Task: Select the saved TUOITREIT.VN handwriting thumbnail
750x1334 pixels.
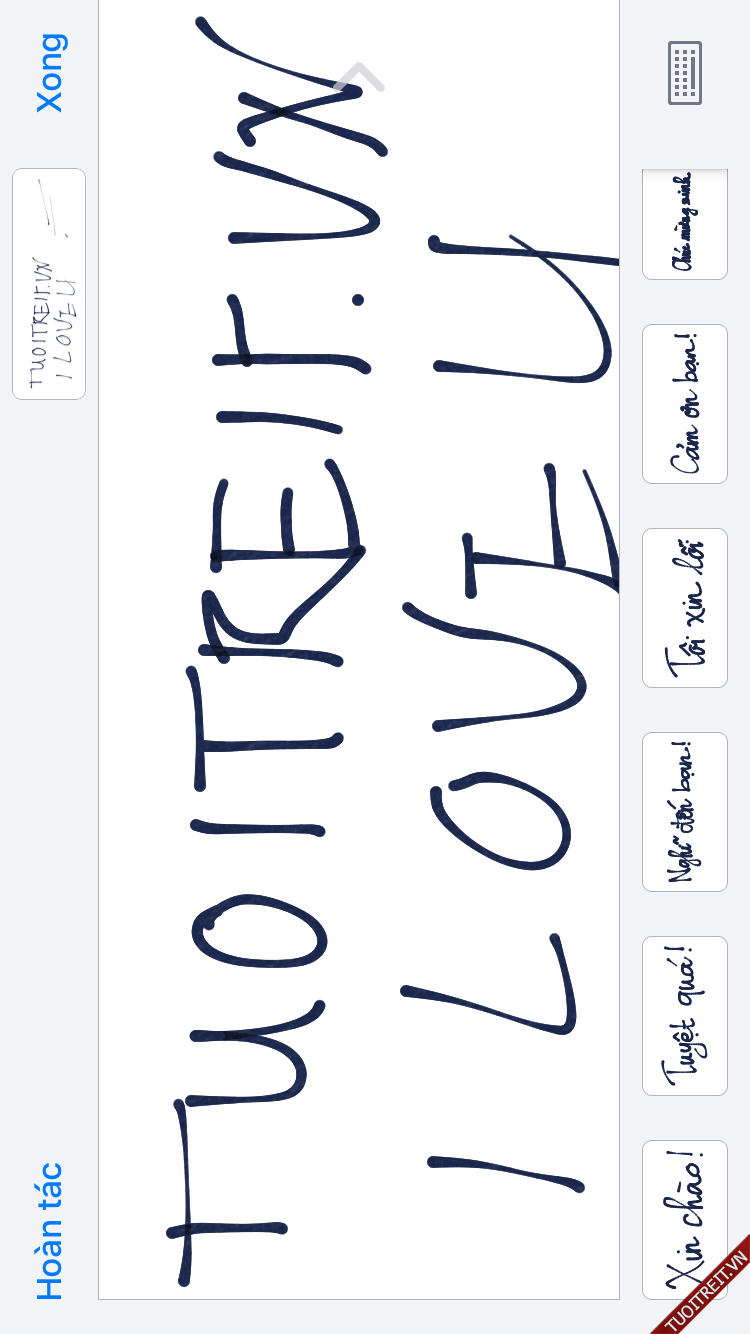Action: click(49, 284)
